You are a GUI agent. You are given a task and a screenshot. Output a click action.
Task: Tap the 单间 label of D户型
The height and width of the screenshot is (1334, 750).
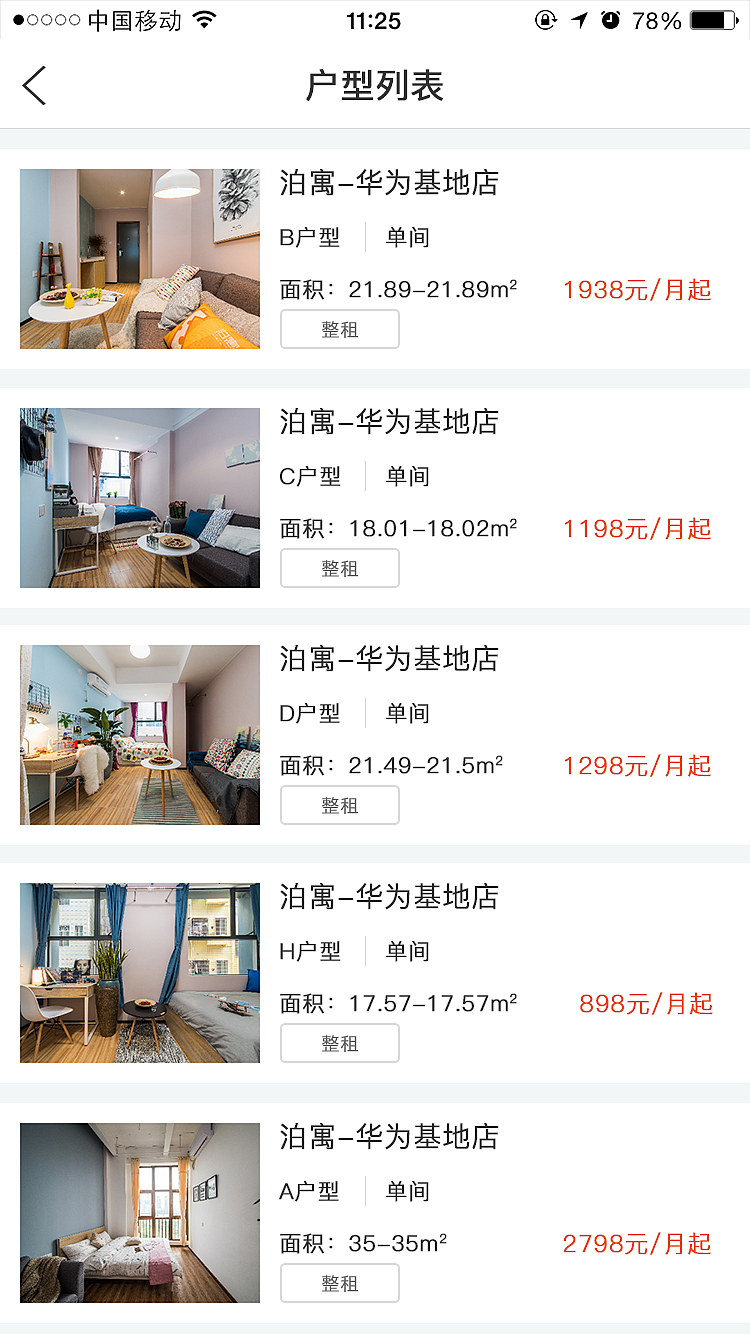tap(405, 712)
